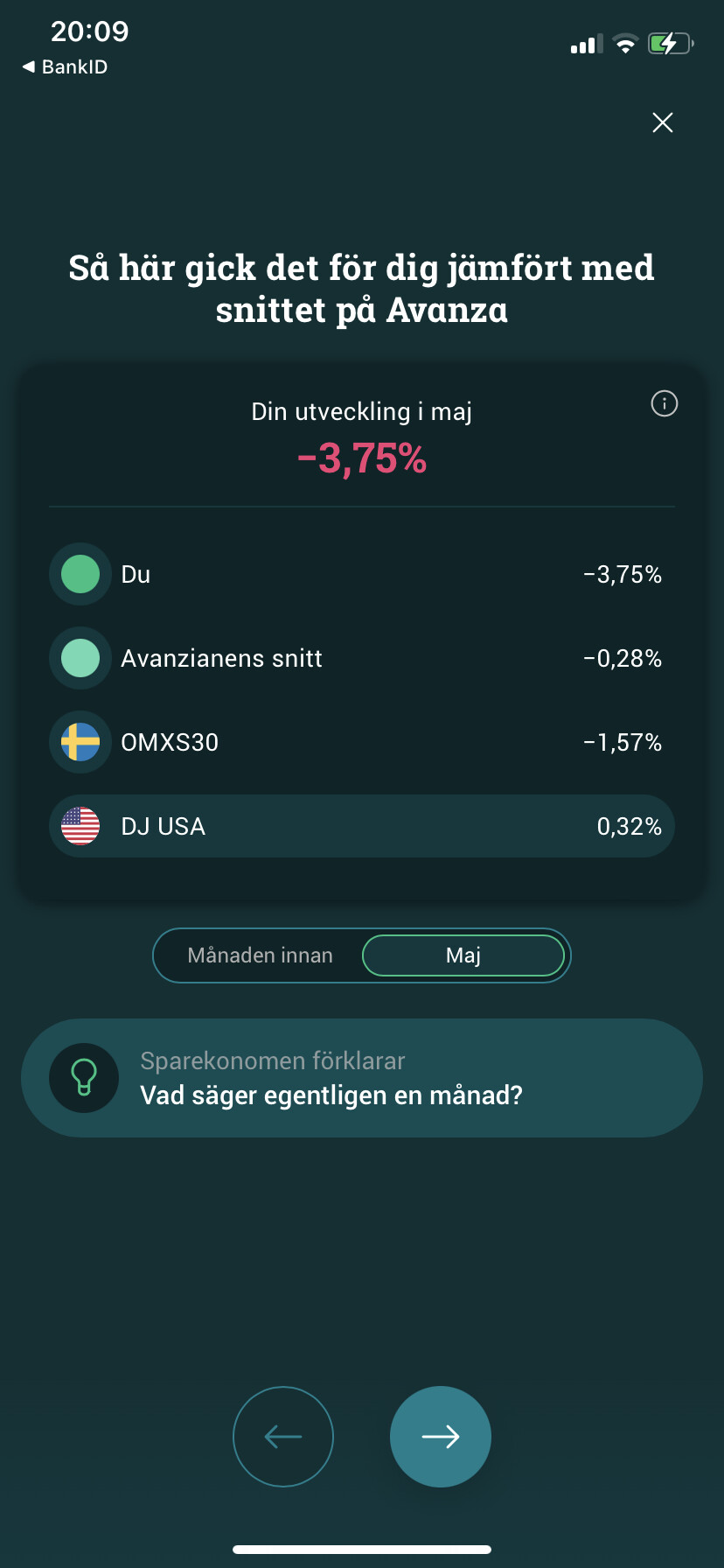Switch to the Månaden innan tab
The width and height of the screenshot is (724, 1568).
pyautogui.click(x=260, y=955)
